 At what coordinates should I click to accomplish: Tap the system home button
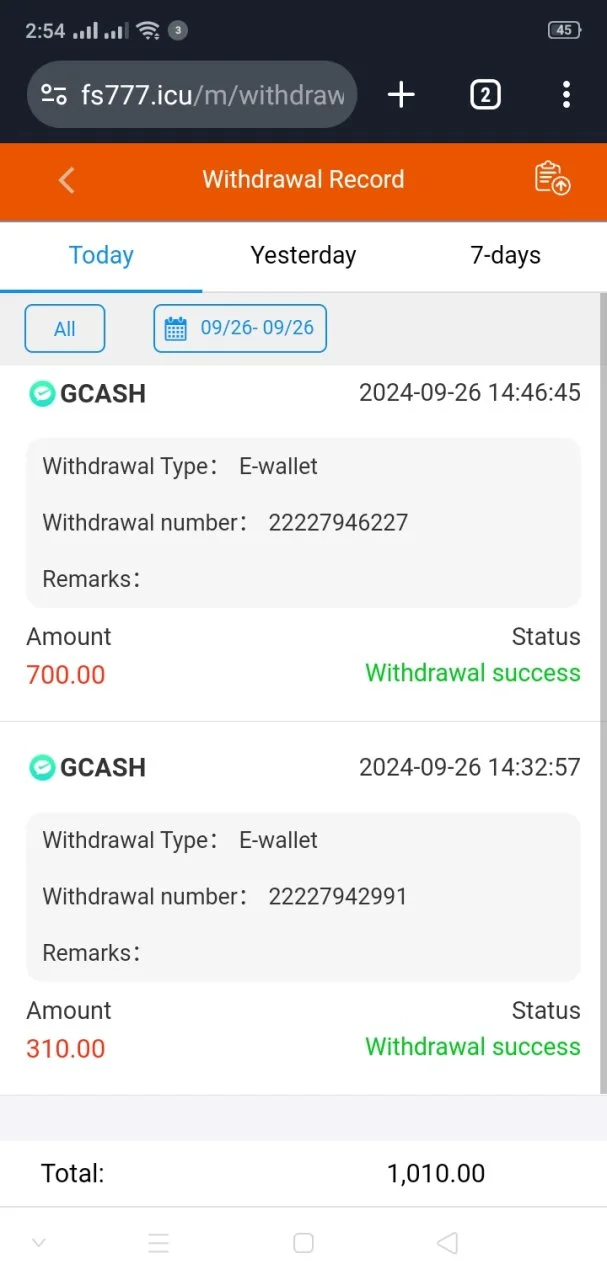303,1243
